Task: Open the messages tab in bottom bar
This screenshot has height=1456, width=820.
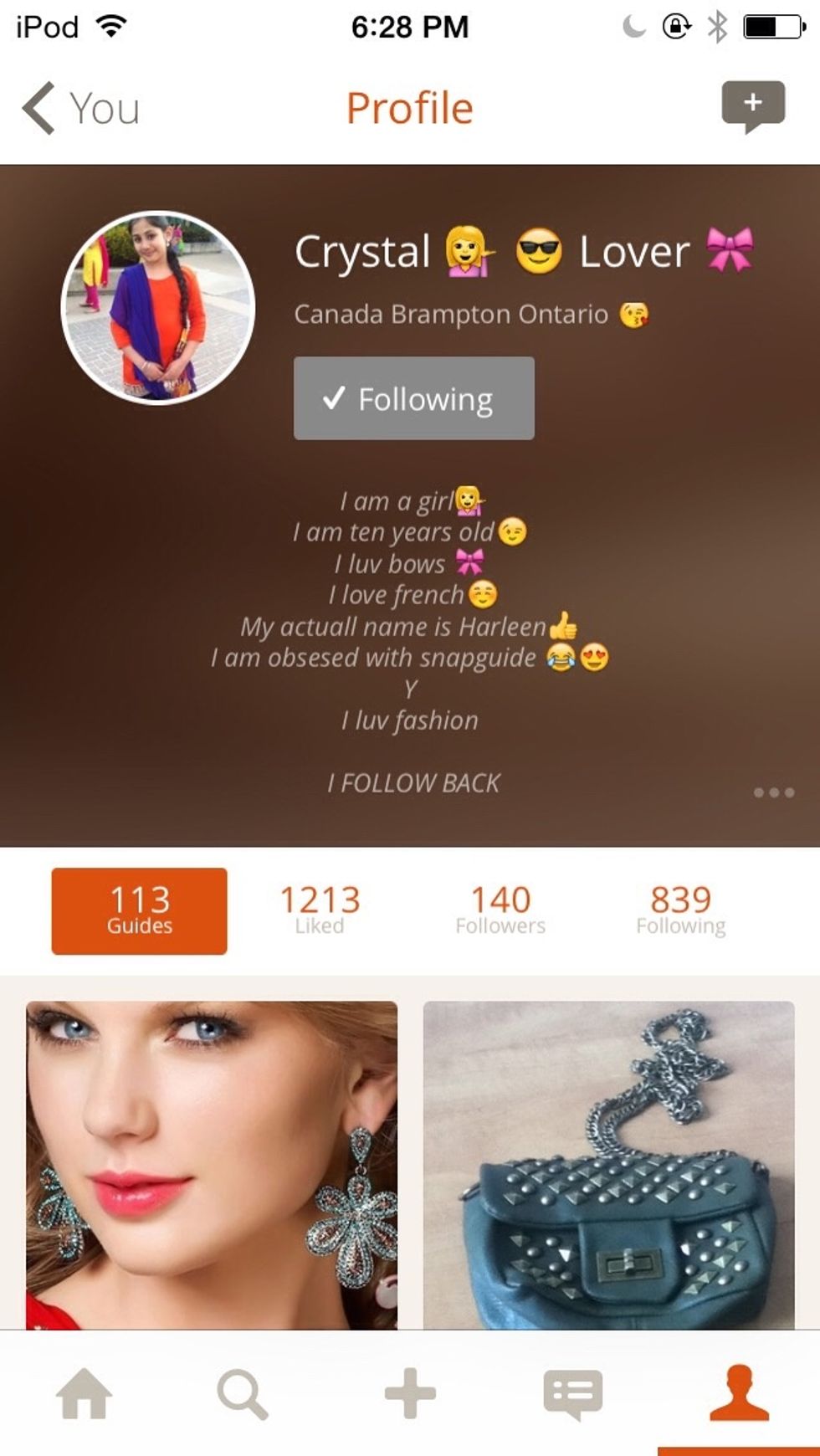Action: click(x=572, y=1393)
